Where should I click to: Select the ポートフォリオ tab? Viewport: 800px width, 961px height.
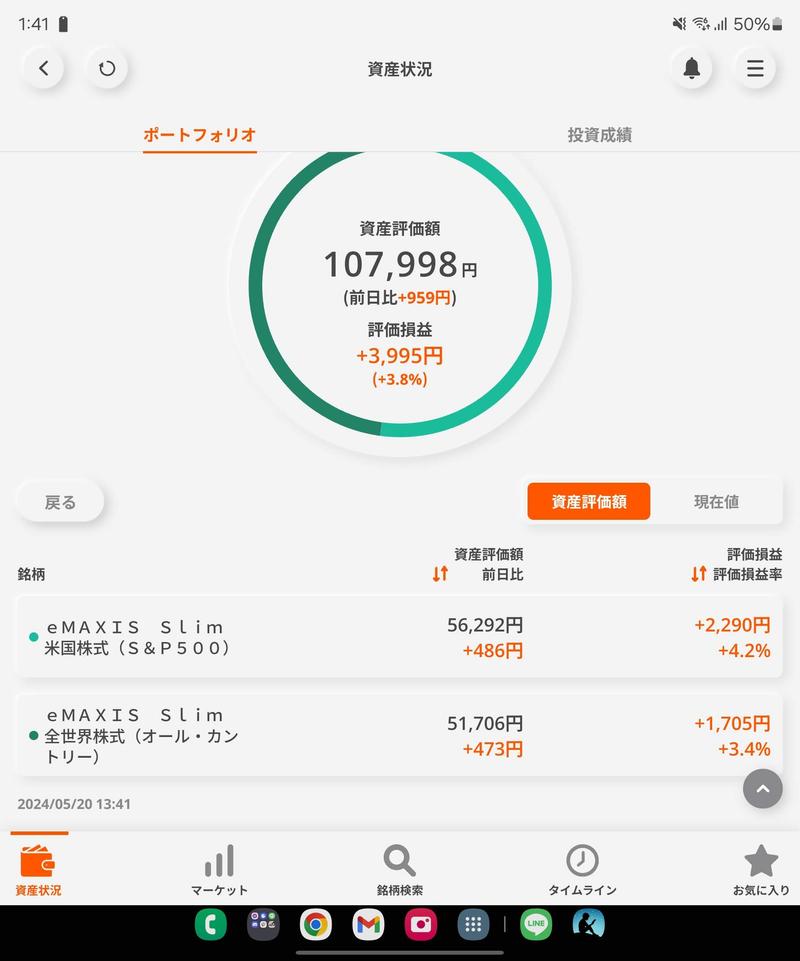(x=199, y=135)
